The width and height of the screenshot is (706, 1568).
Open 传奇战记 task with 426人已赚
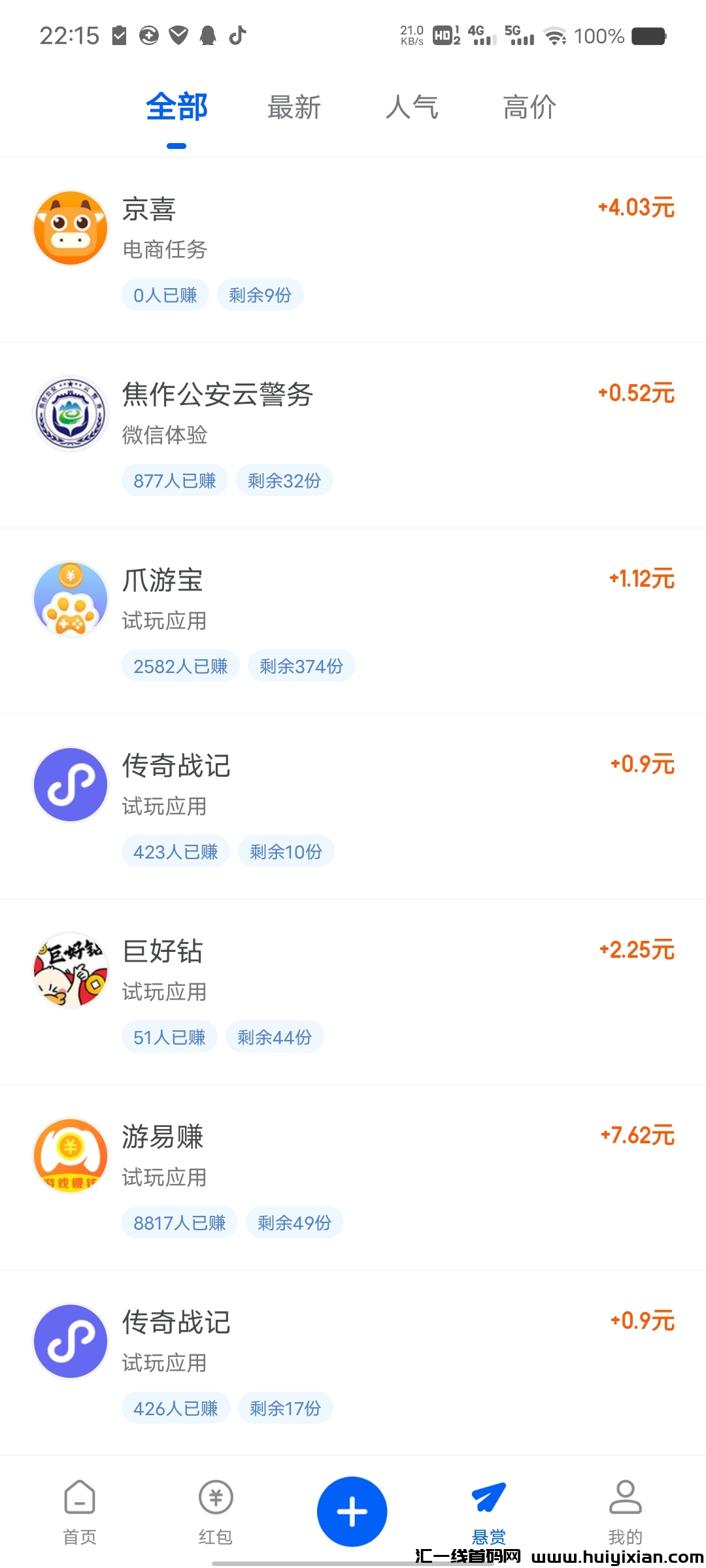click(353, 1363)
